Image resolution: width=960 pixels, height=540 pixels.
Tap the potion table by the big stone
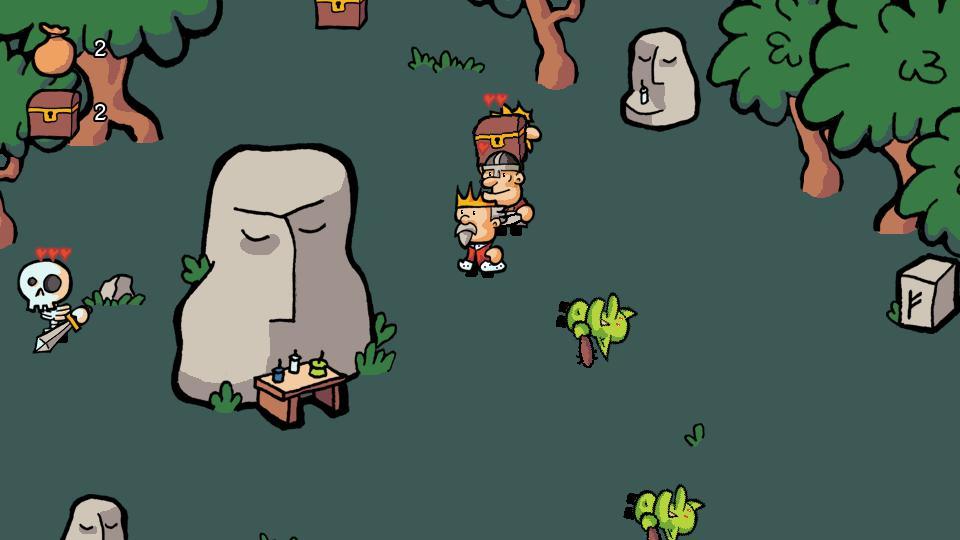[301, 386]
